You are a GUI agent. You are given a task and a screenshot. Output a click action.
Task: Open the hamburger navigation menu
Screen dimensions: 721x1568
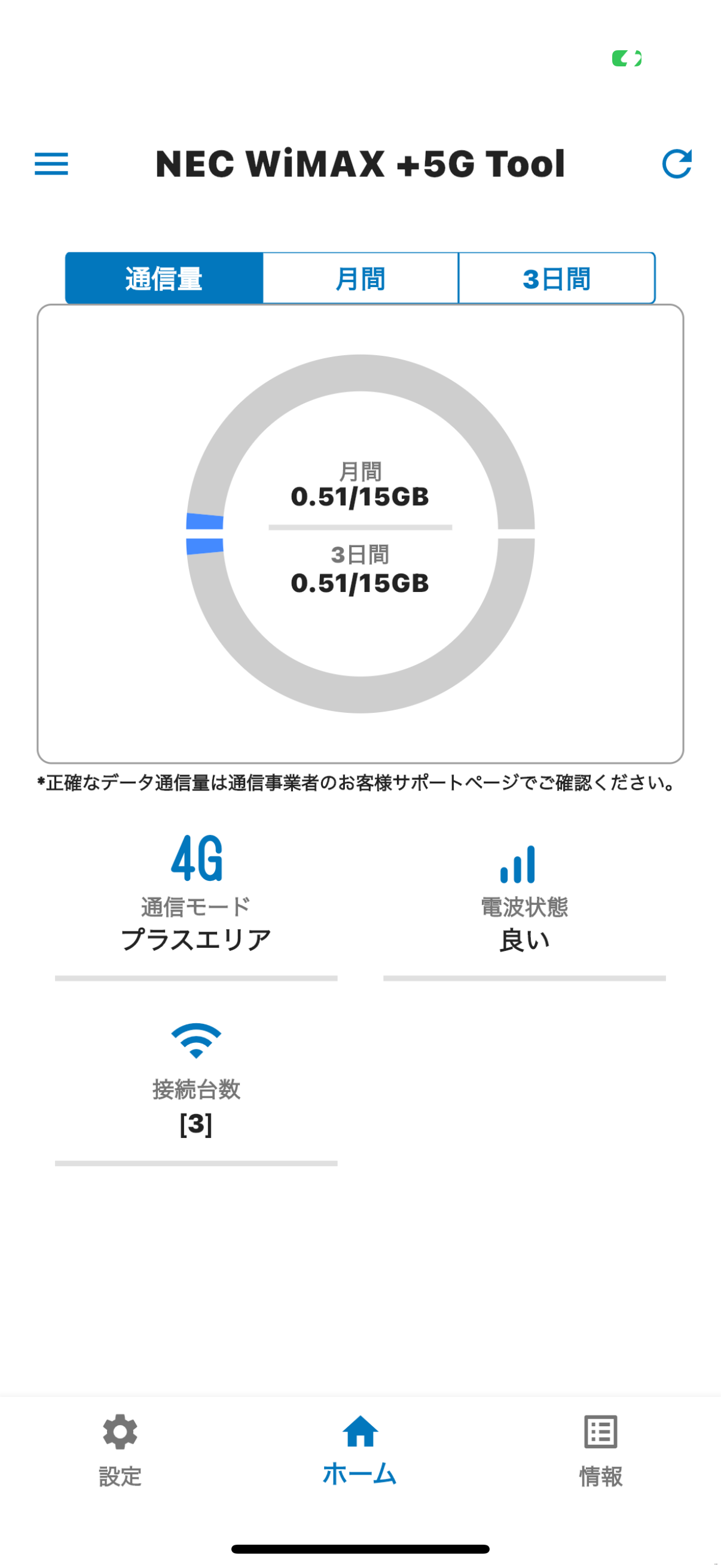coord(51,164)
